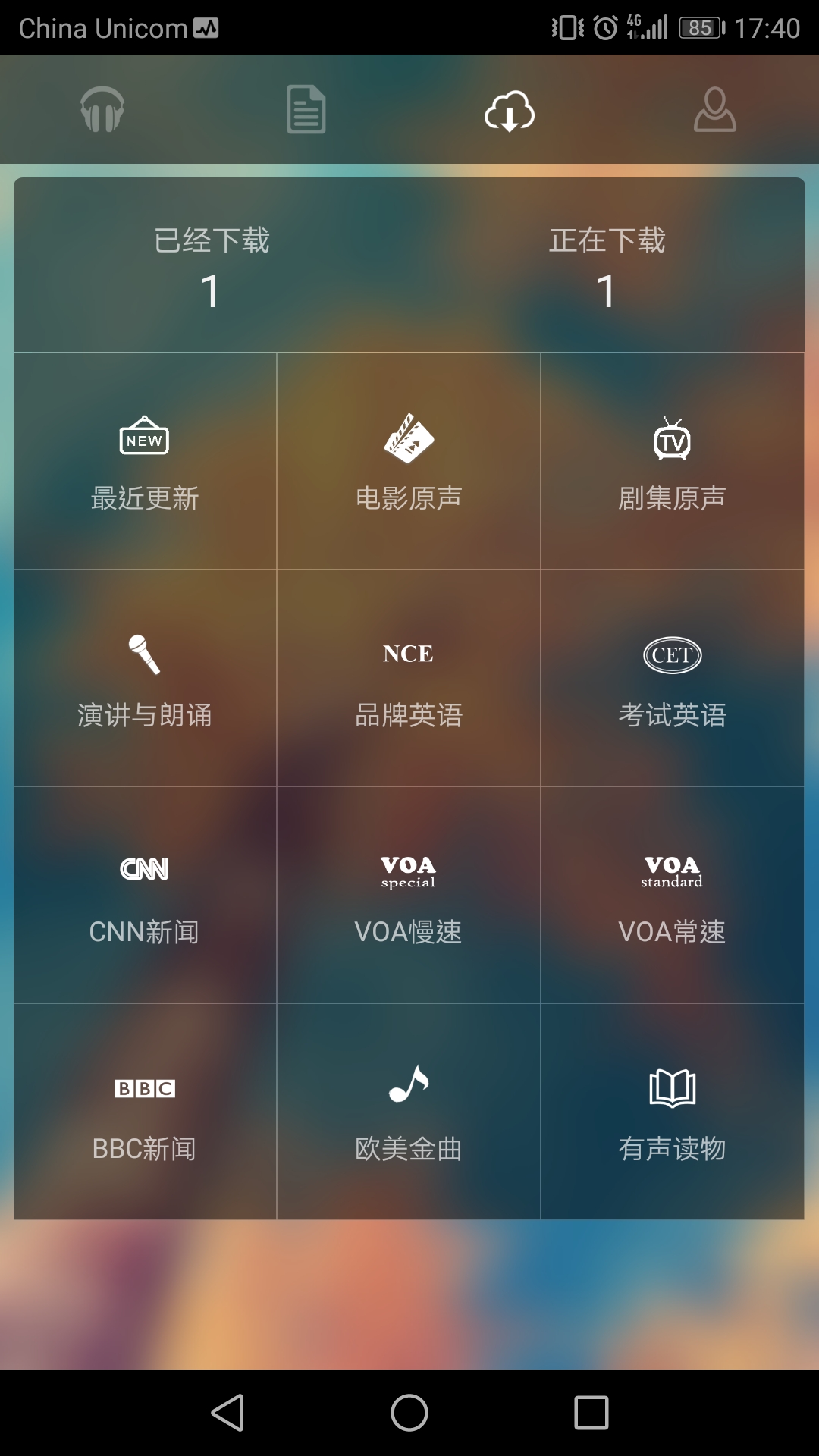Select the cloud download tab

tap(510, 111)
